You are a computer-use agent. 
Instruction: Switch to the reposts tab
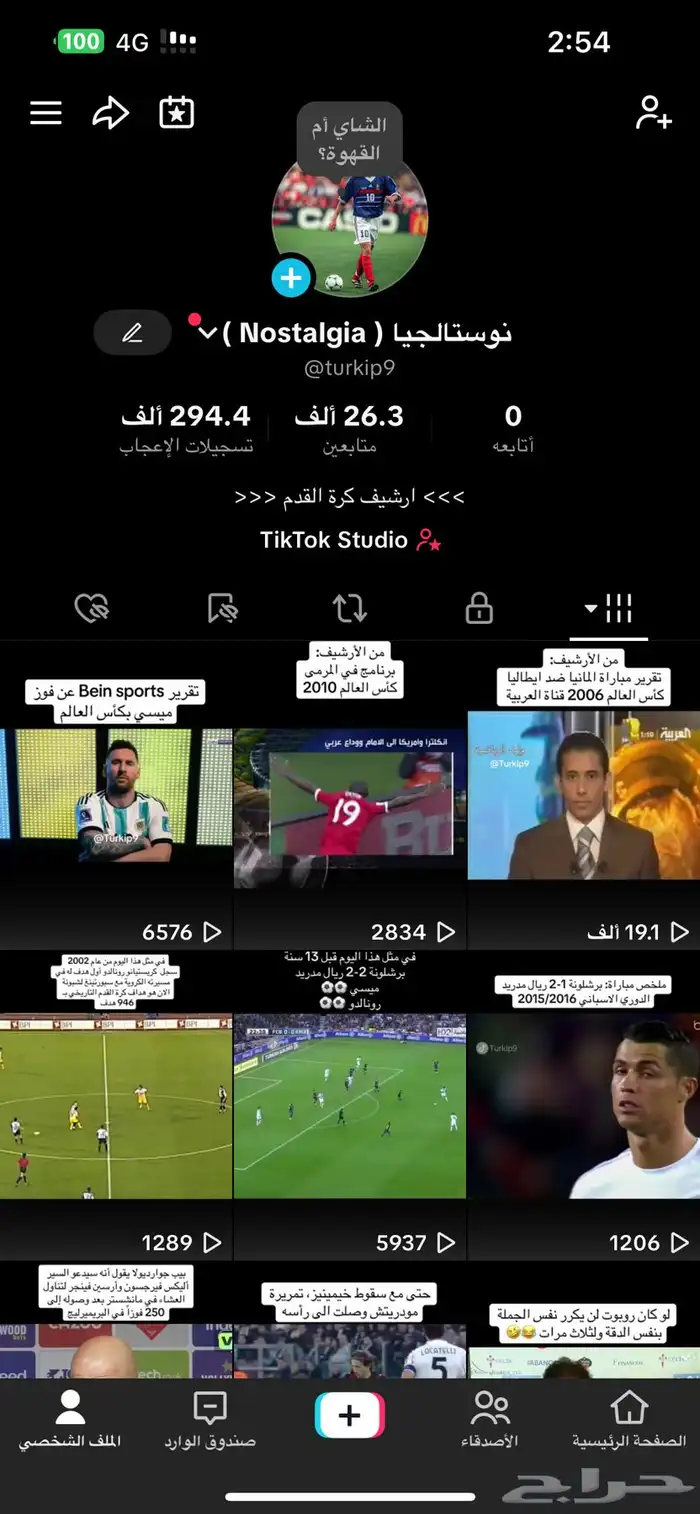pos(350,607)
